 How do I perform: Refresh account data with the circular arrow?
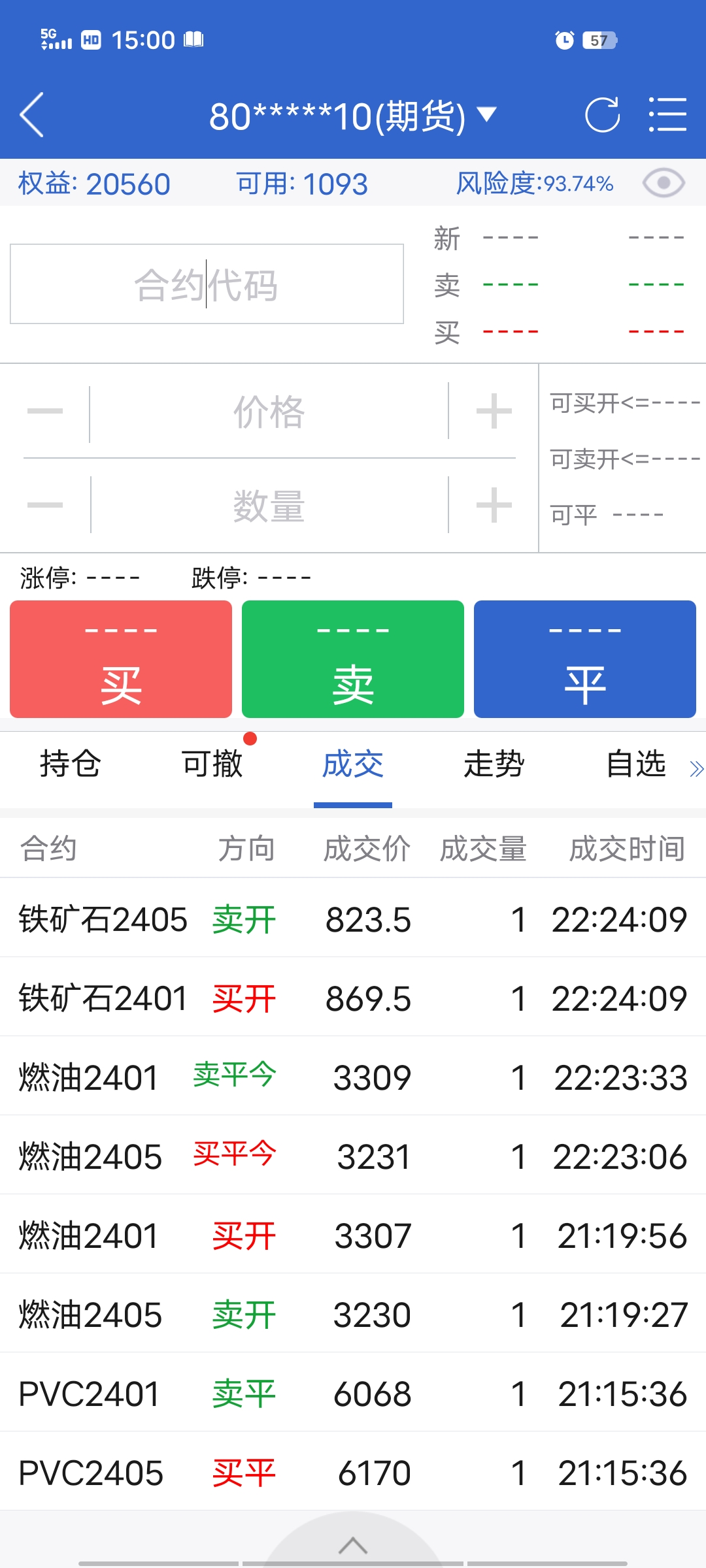[x=602, y=115]
